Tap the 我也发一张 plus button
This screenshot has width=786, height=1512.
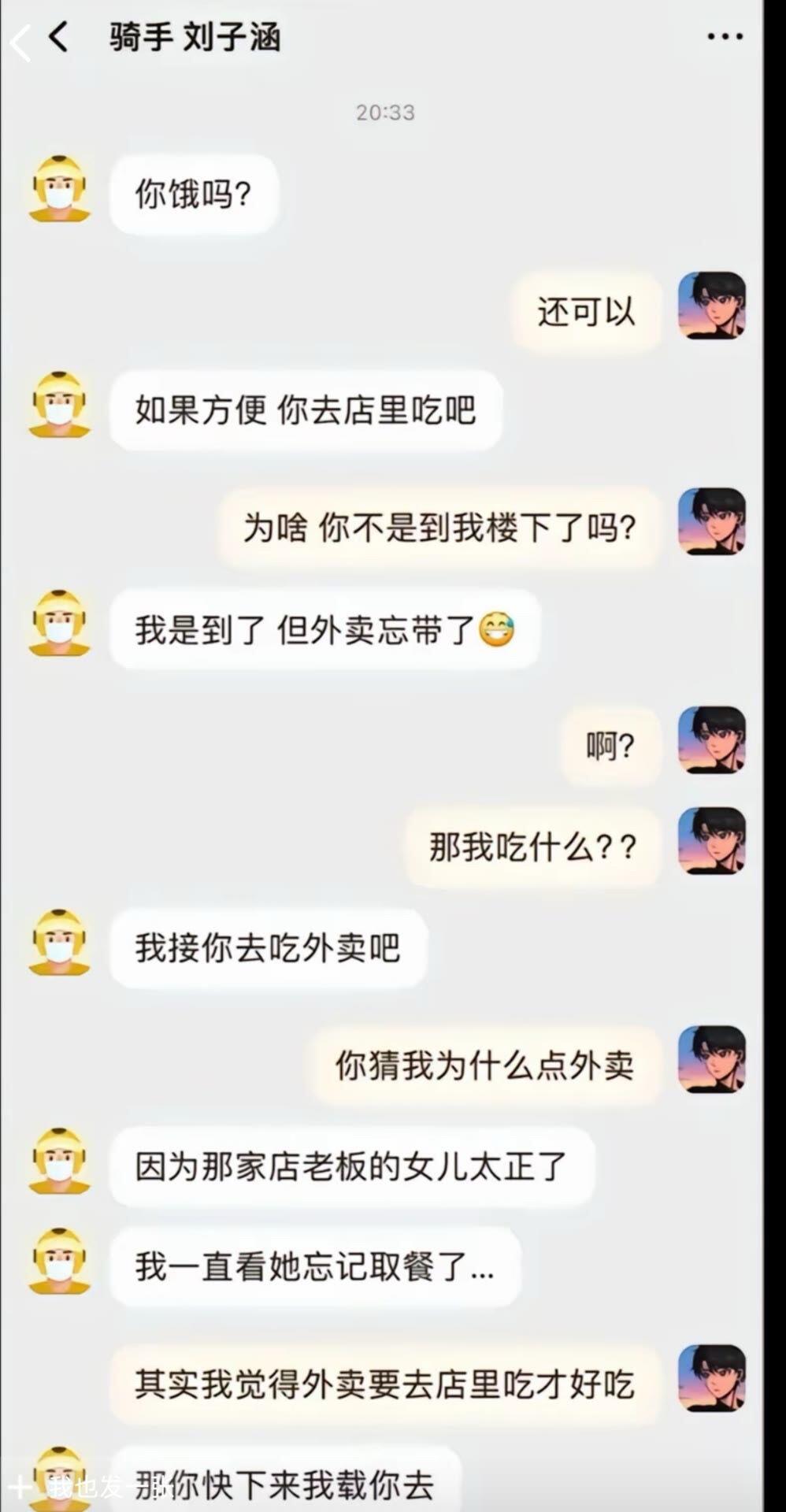click(x=19, y=1486)
